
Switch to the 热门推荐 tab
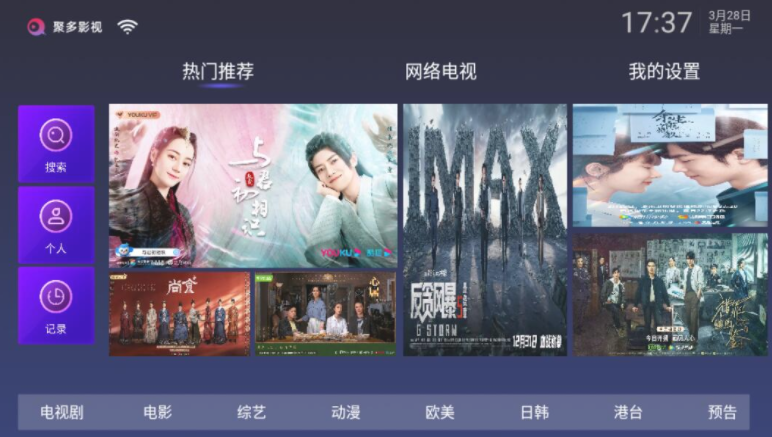(218, 72)
